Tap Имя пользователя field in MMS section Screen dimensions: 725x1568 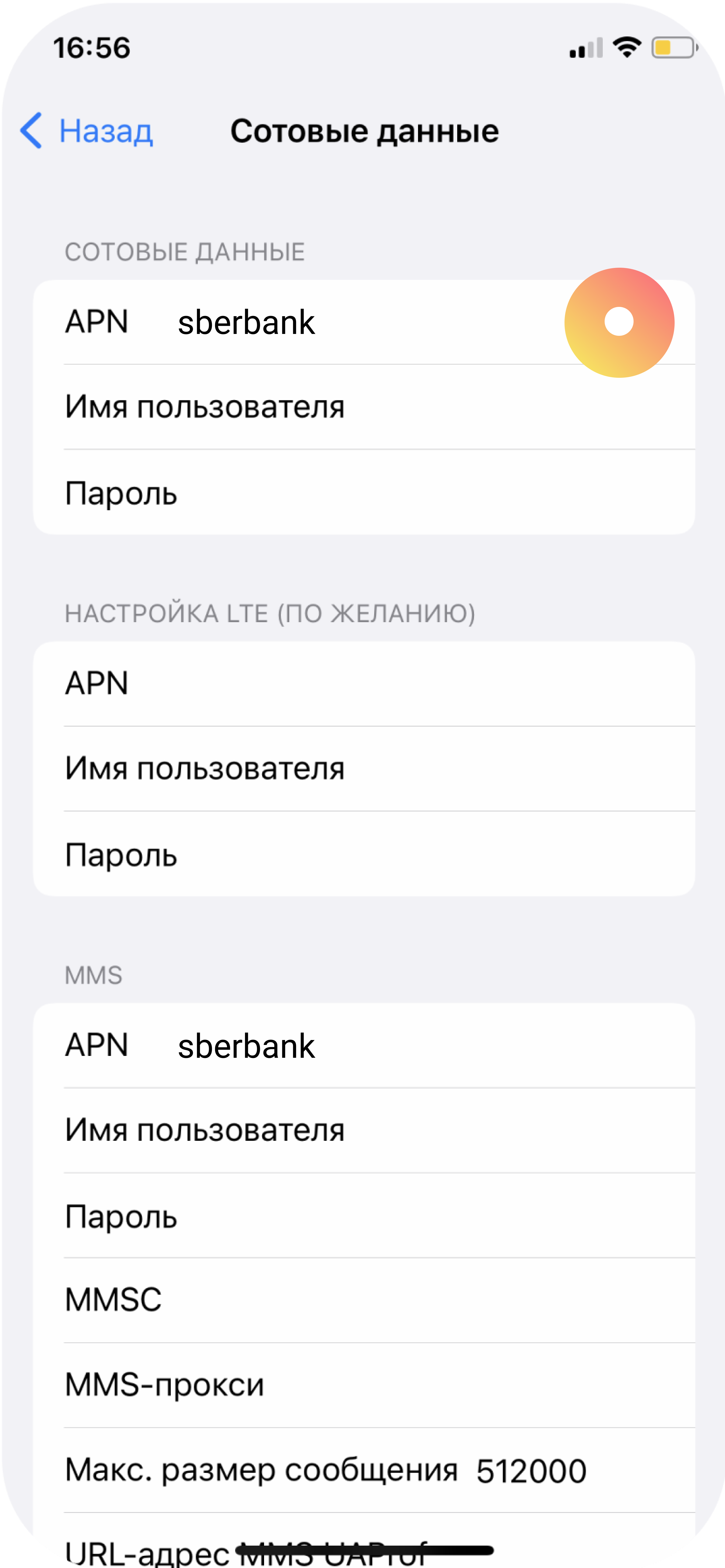[x=365, y=1130]
